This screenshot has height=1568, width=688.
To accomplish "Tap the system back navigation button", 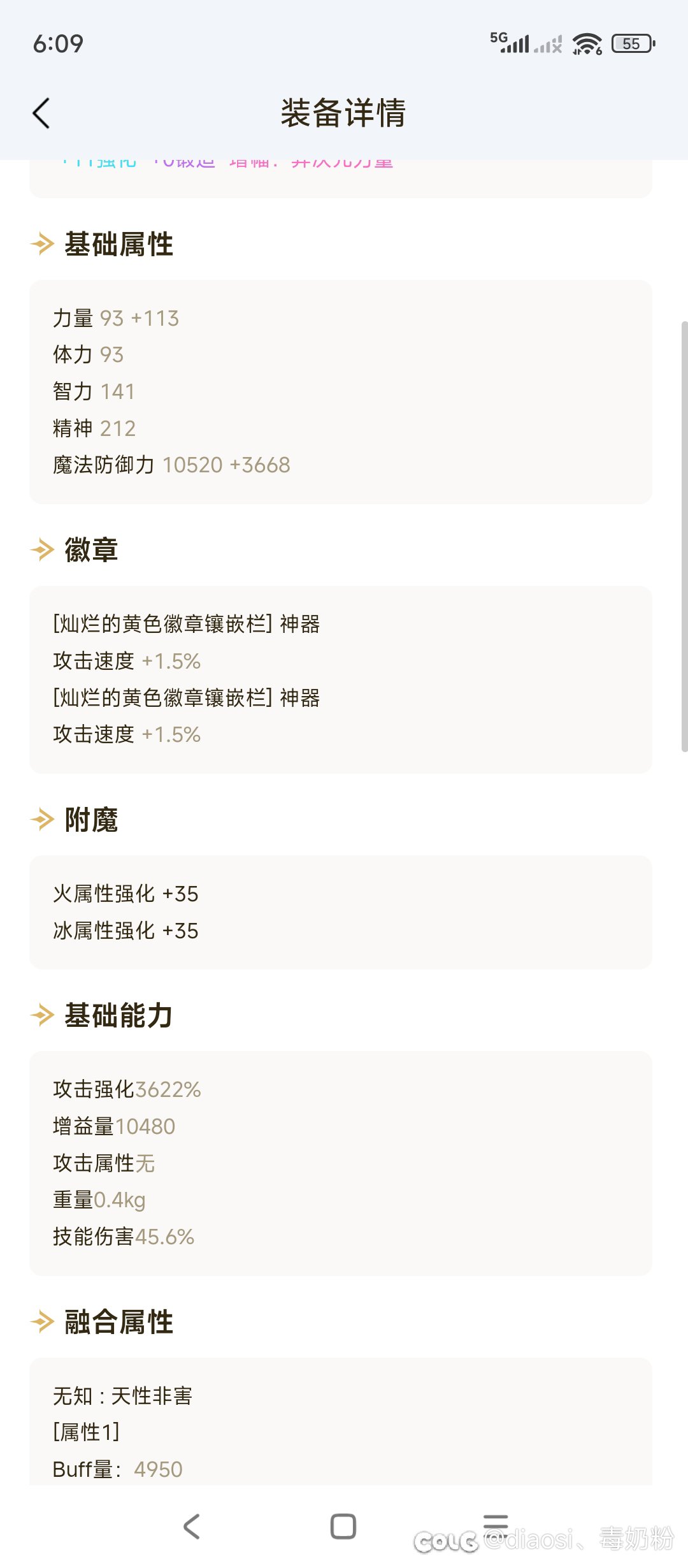I will (192, 1527).
